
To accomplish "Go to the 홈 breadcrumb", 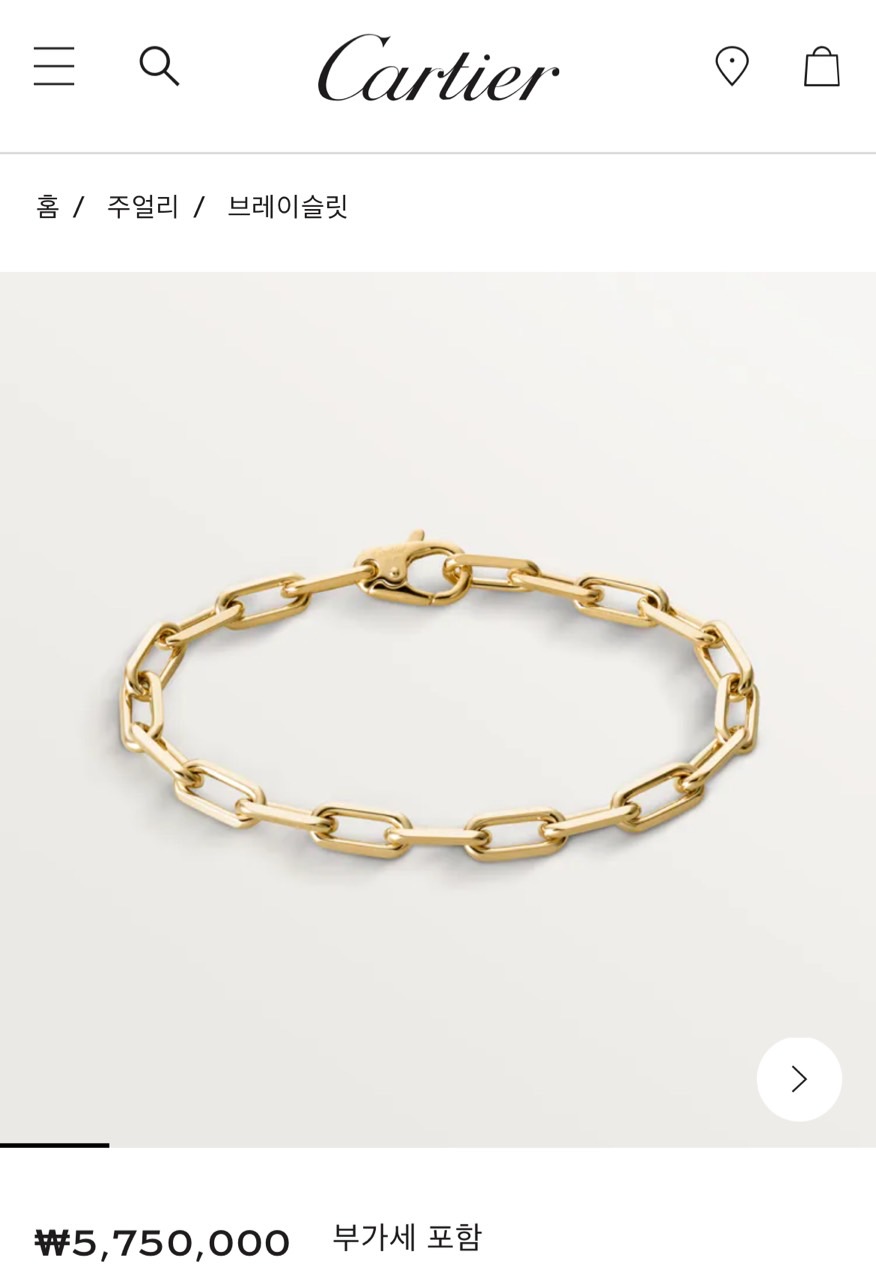I will [x=47, y=207].
